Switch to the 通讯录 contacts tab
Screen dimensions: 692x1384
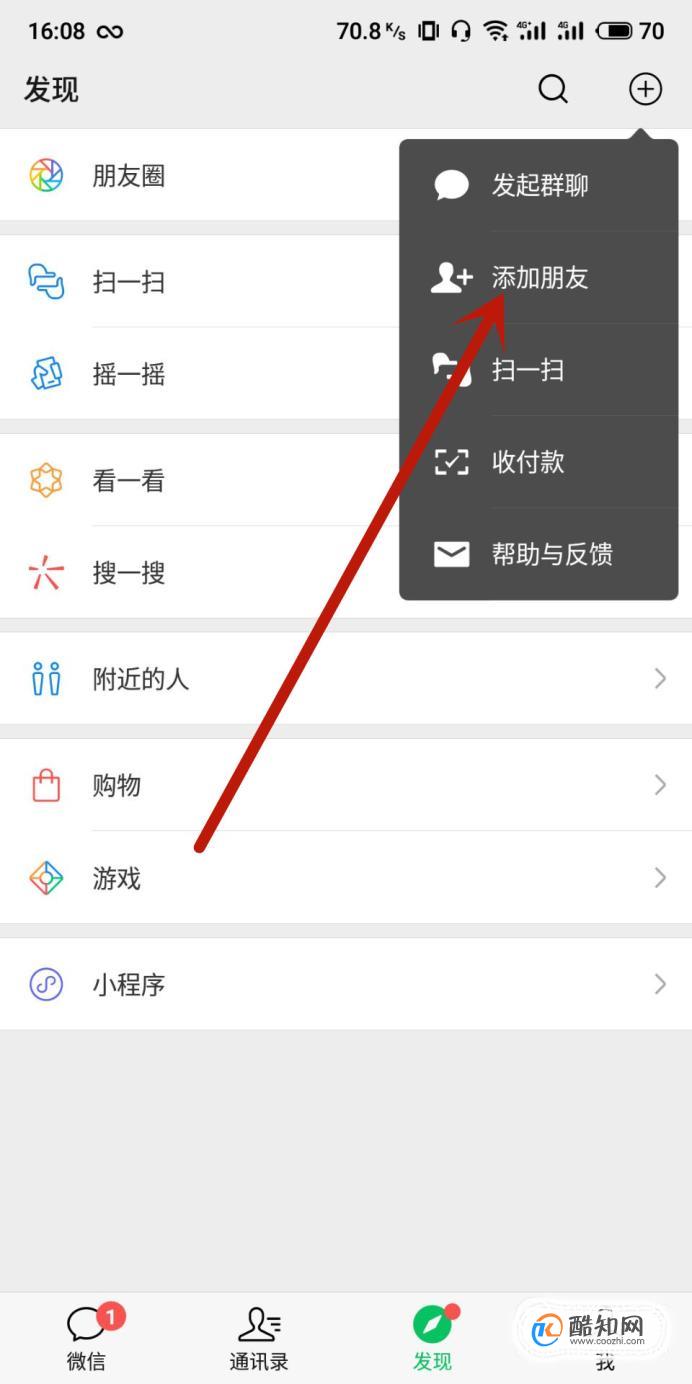pos(259,1338)
